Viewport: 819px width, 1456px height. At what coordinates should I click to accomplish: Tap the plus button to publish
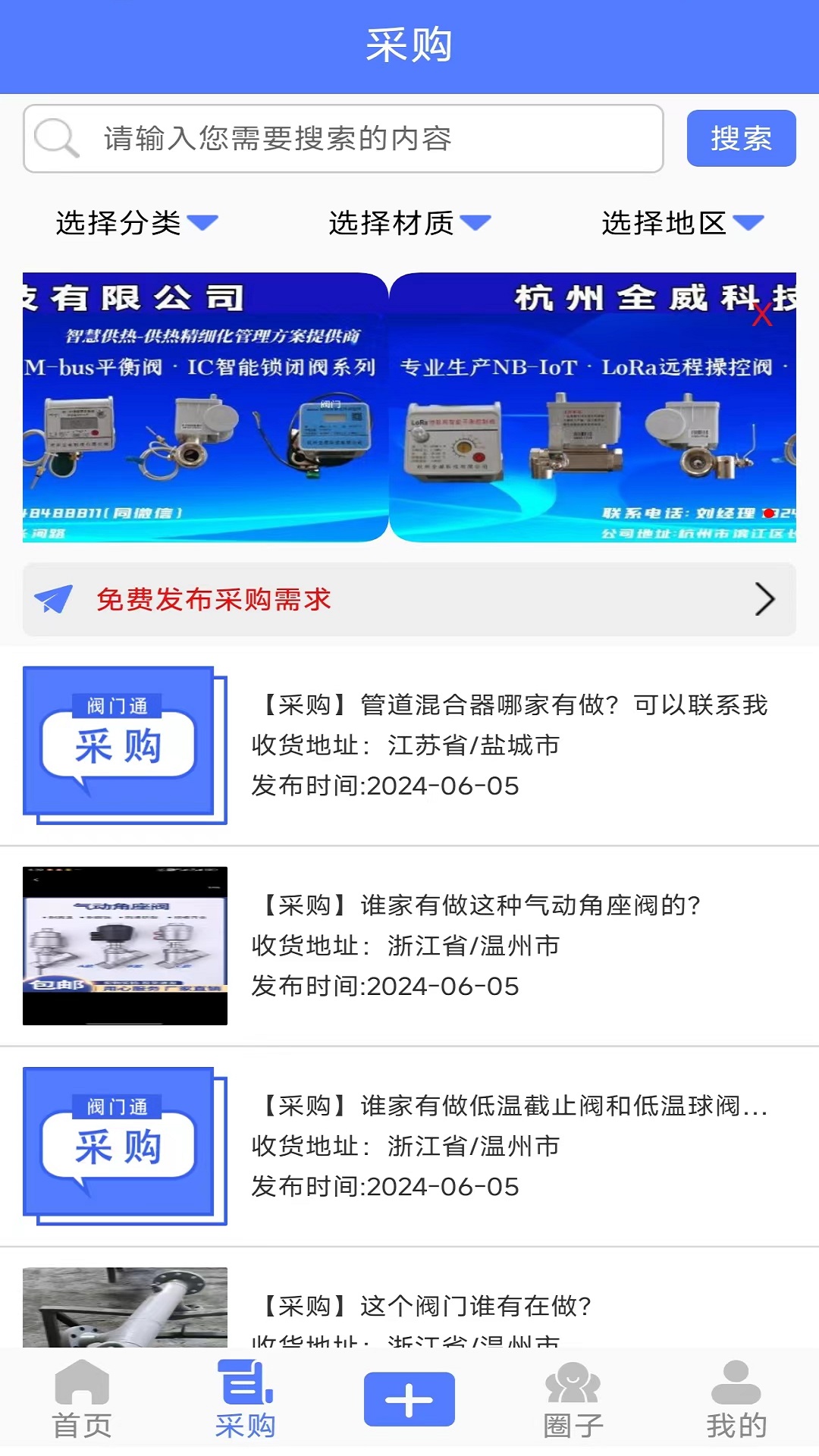coord(409,1399)
